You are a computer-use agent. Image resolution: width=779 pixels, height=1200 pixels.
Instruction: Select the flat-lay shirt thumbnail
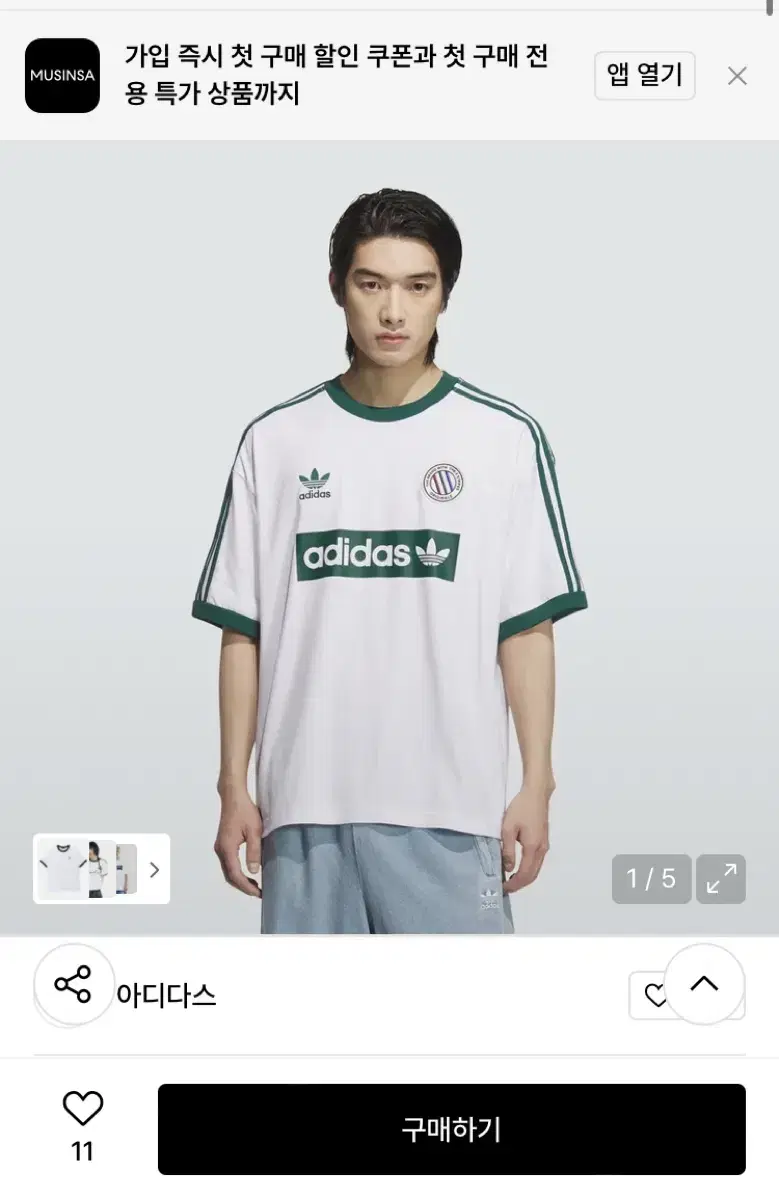[x=62, y=869]
